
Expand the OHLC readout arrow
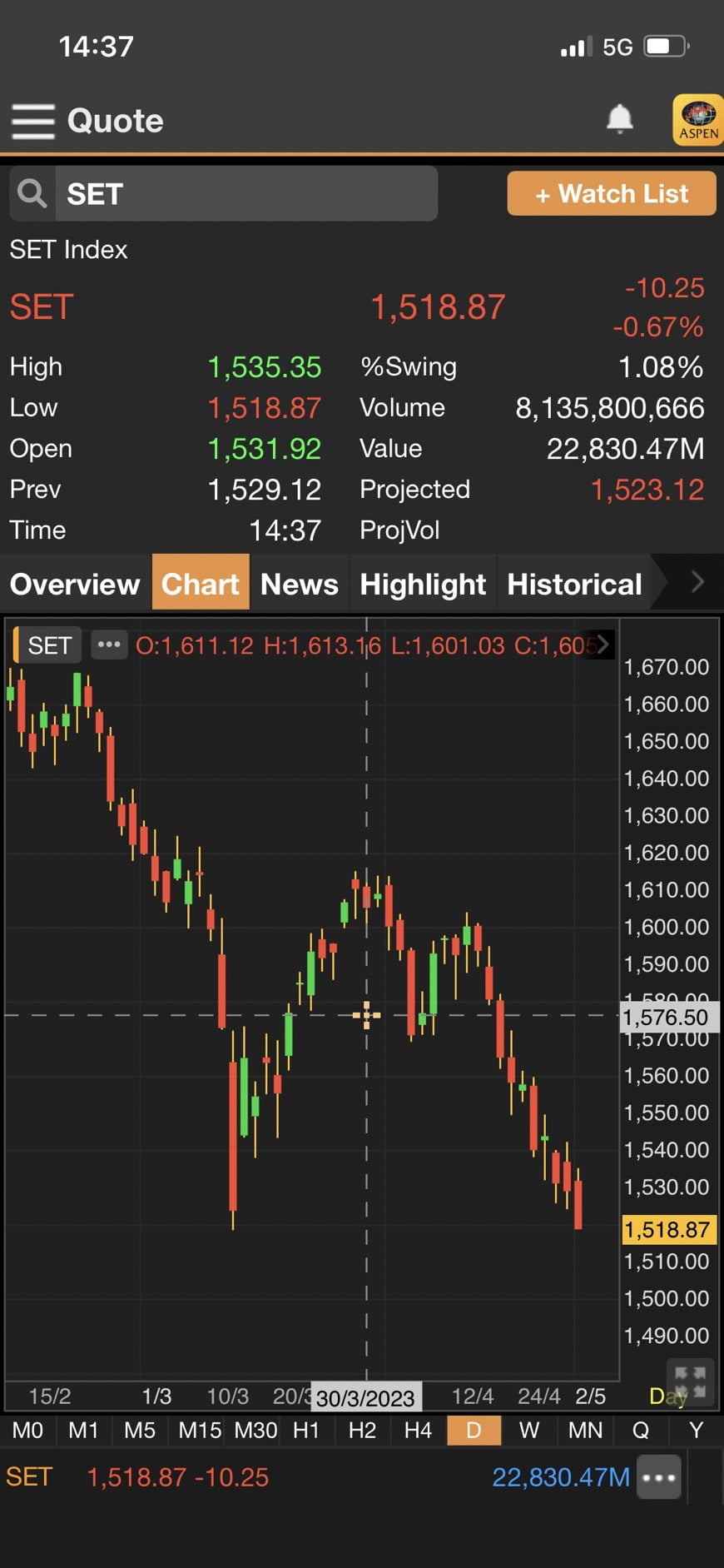point(603,644)
